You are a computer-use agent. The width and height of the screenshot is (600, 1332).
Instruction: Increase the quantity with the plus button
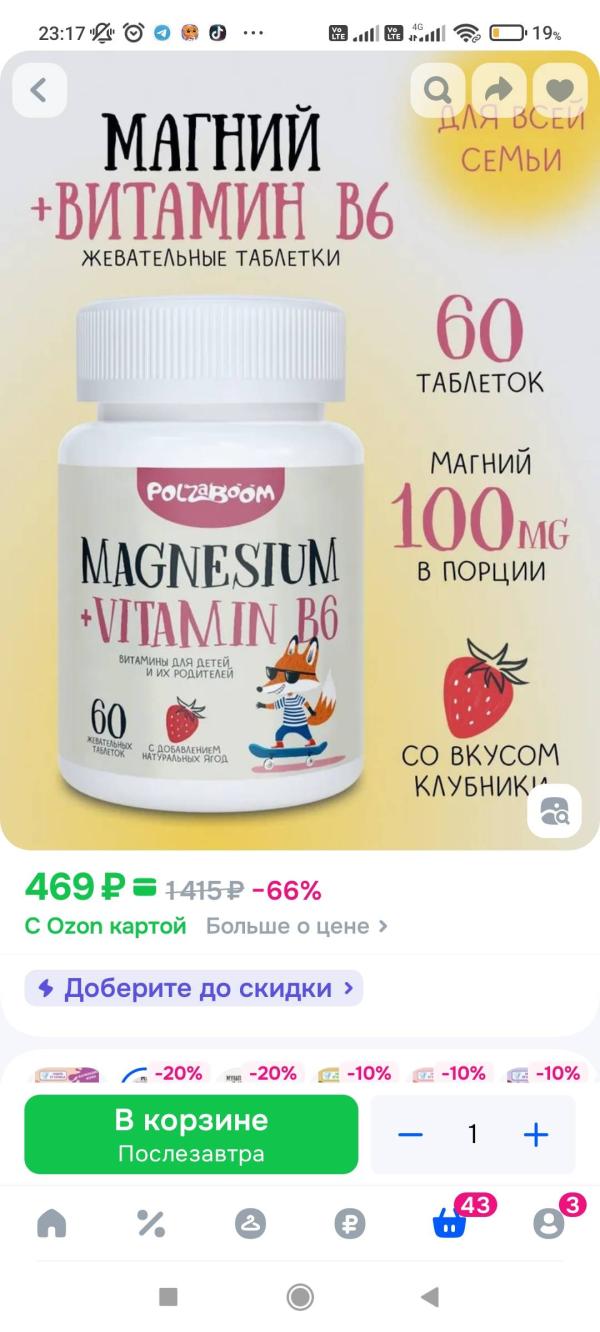pyautogui.click(x=536, y=1135)
